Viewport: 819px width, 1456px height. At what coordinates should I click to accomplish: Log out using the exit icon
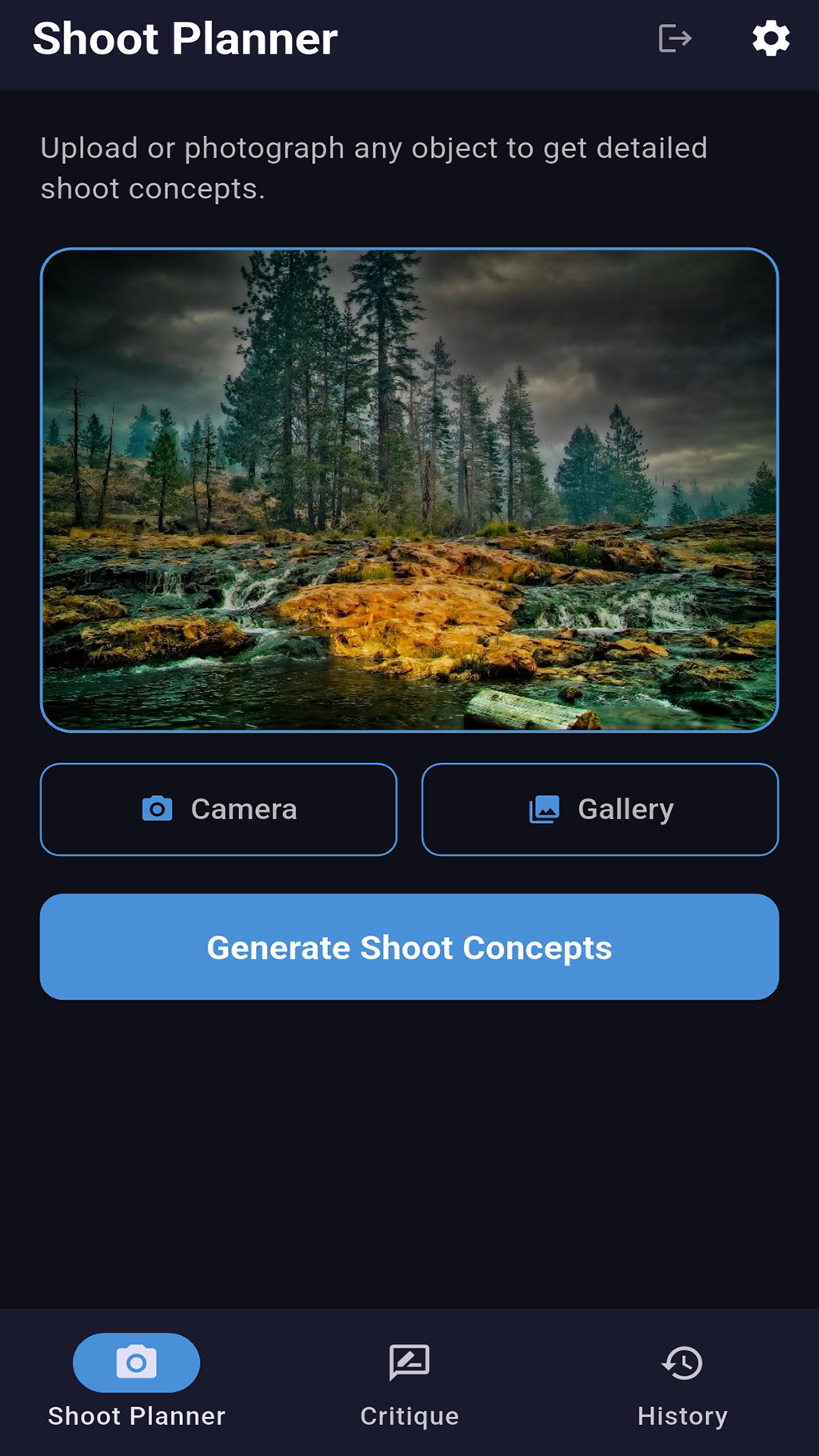(x=674, y=37)
